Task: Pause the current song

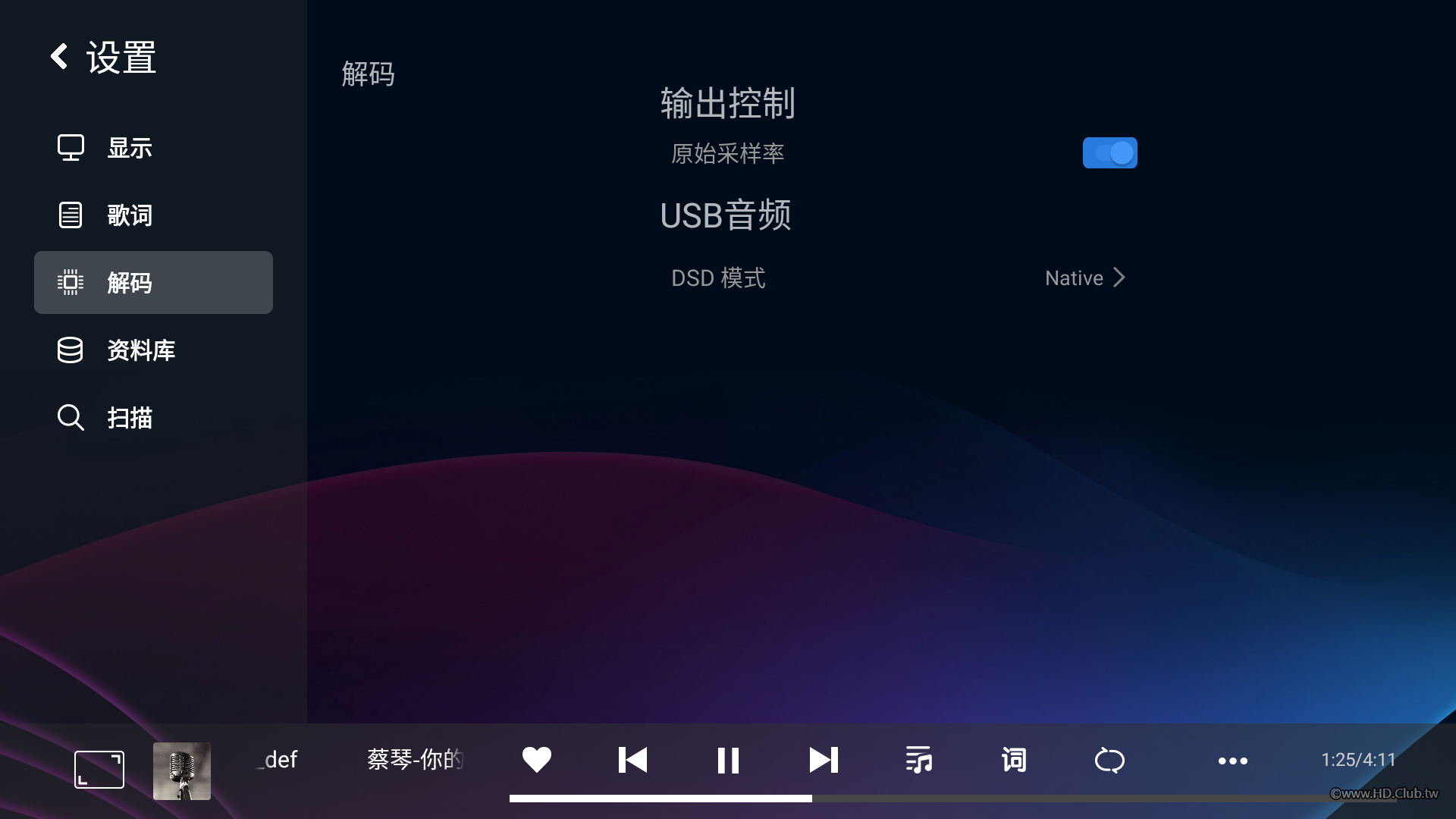Action: [x=728, y=760]
